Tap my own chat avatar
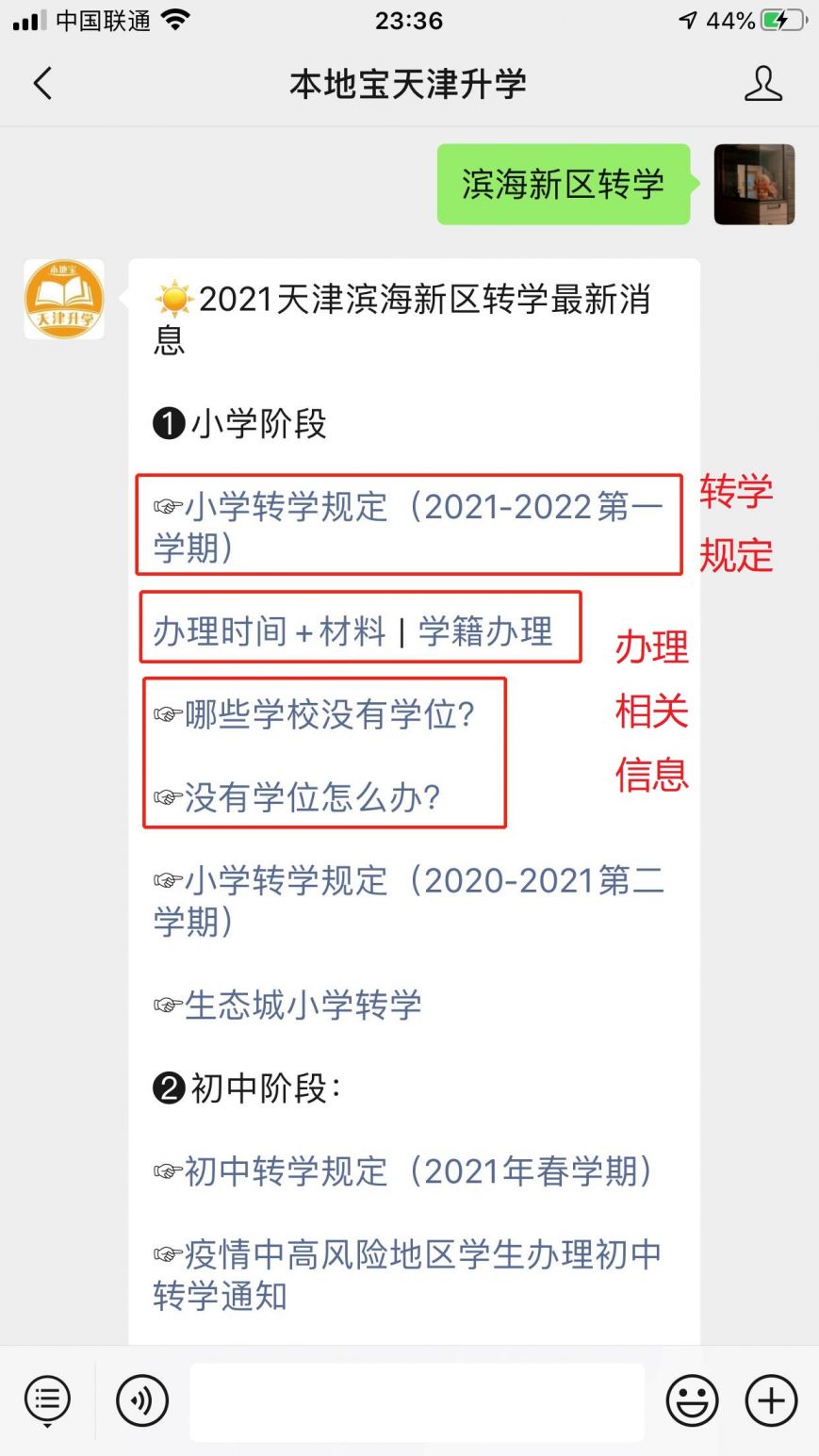This screenshot has height=1456, width=819. click(x=754, y=184)
